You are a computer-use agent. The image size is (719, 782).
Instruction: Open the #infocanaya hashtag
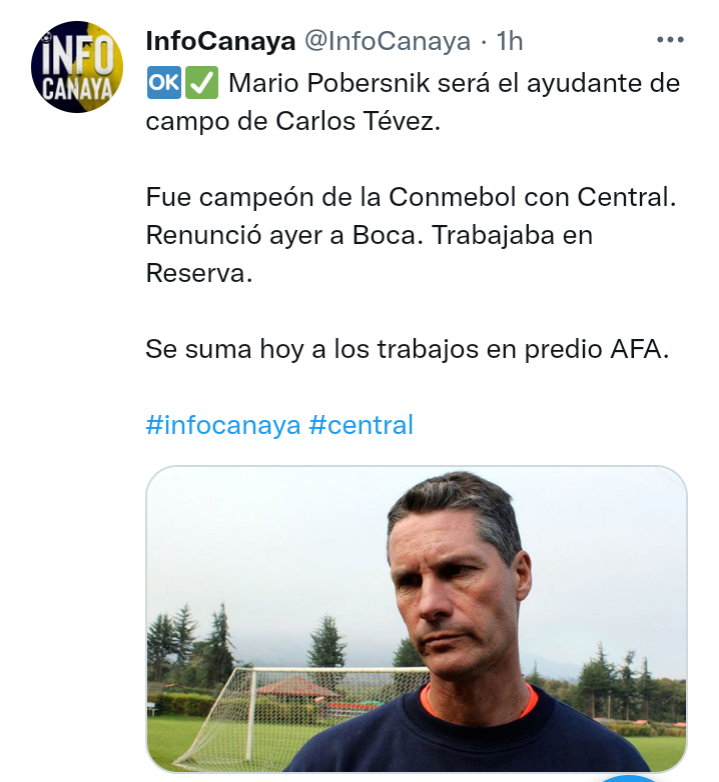tap(223, 424)
